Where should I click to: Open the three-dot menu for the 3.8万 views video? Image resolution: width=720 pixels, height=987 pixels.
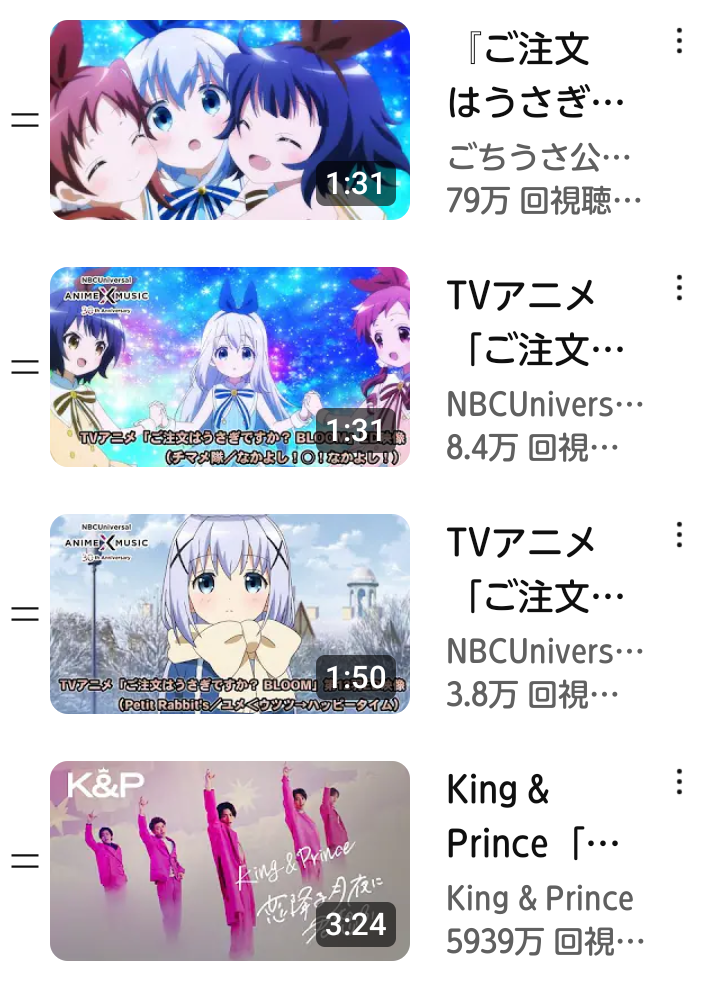(679, 535)
